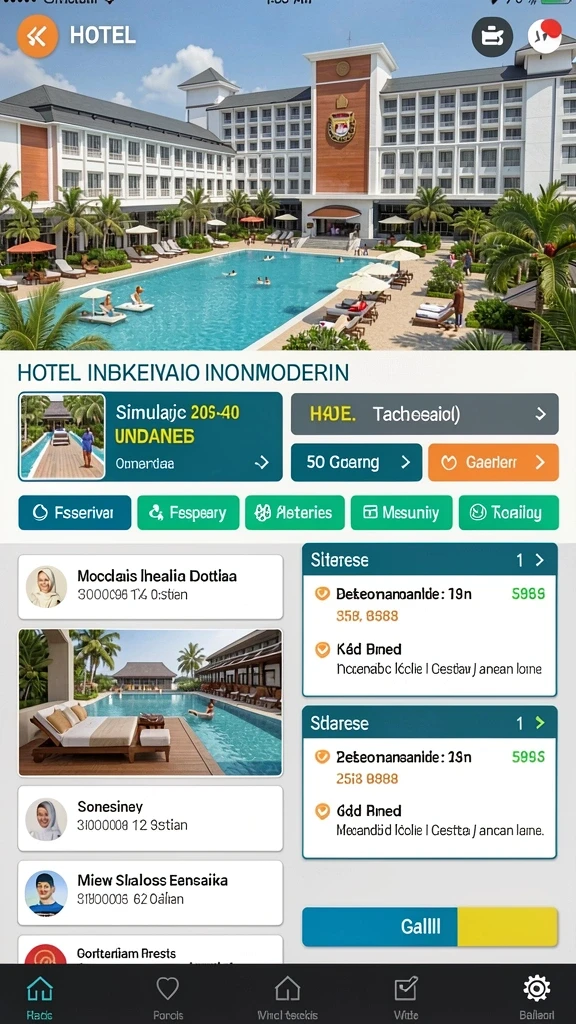Image resolution: width=576 pixels, height=1024 pixels.
Task: Open the Sonesiney row
Action: (x=150, y=818)
